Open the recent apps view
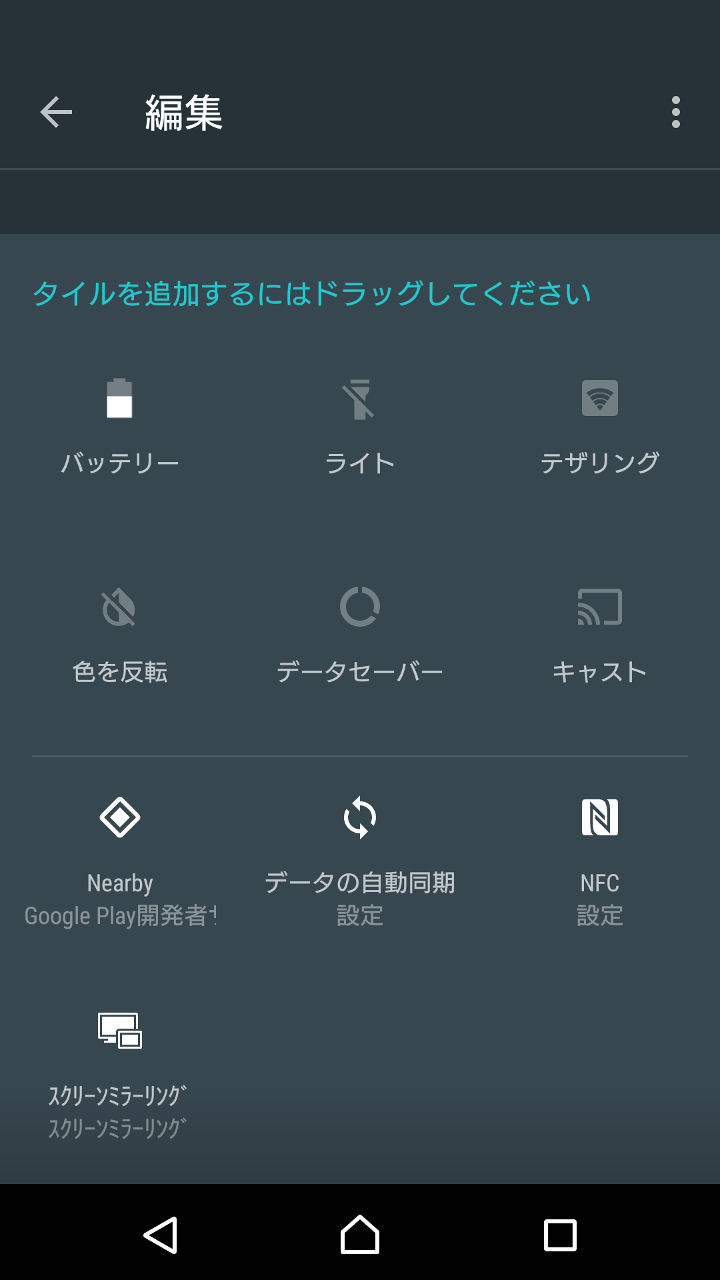The height and width of the screenshot is (1280, 720). pyautogui.click(x=560, y=1234)
